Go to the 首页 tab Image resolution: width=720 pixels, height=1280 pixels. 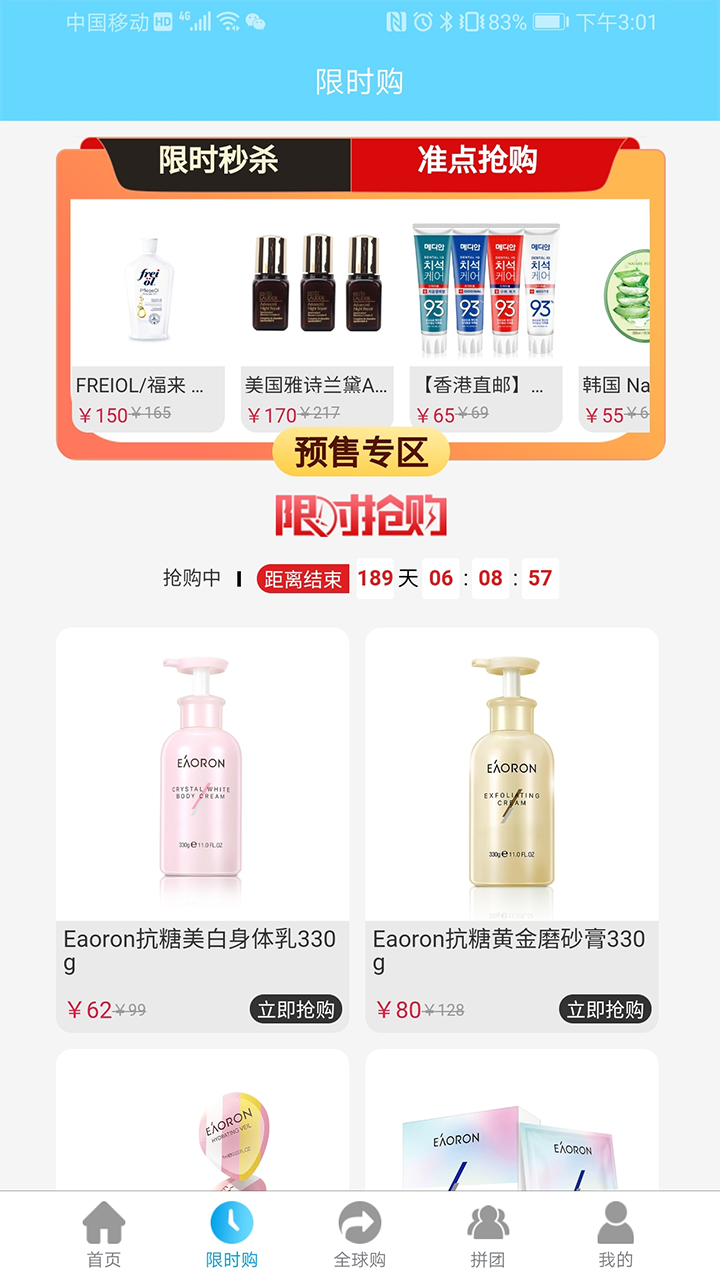pyautogui.click(x=104, y=1235)
